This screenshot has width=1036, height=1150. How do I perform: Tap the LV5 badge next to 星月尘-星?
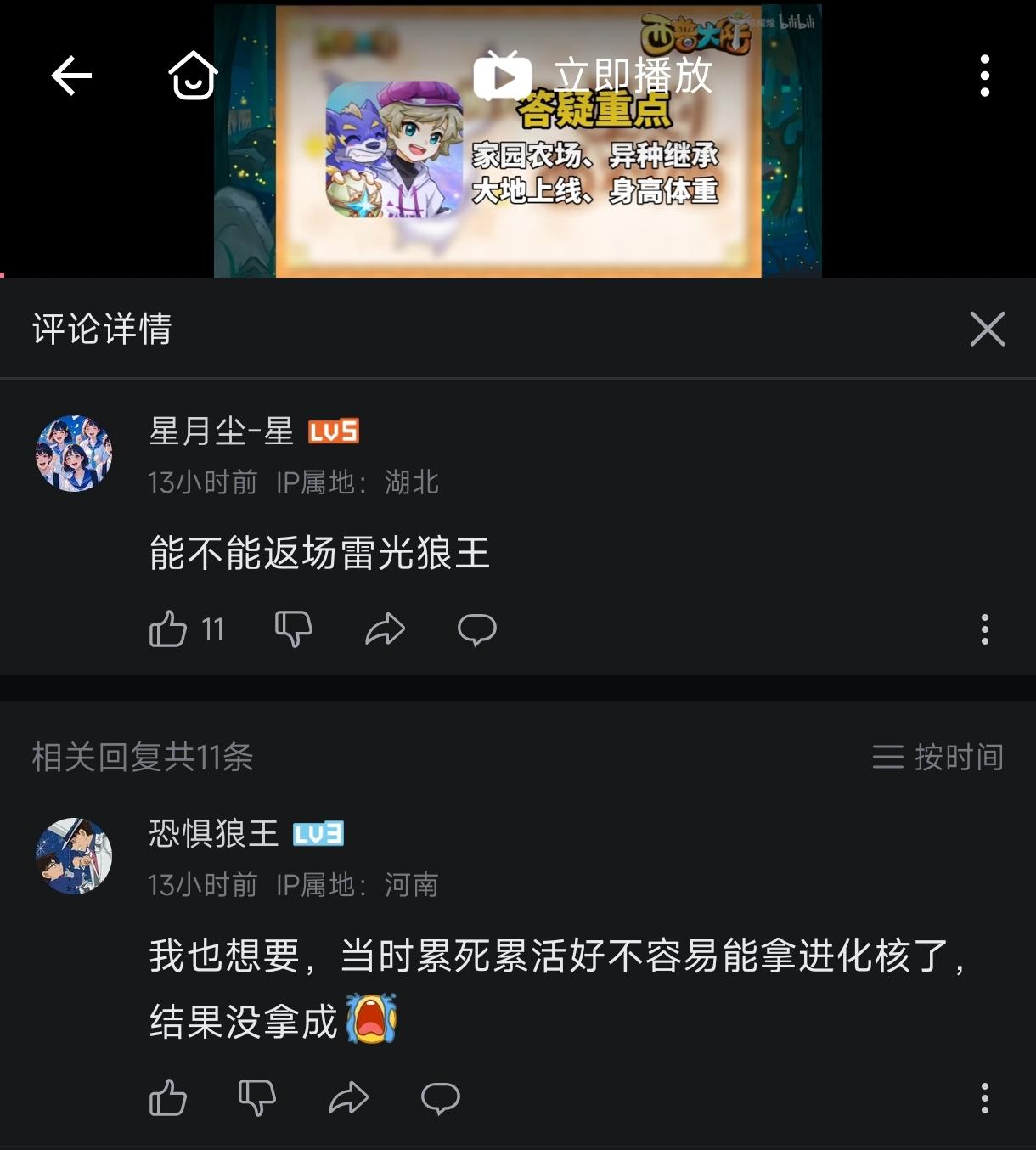335,431
